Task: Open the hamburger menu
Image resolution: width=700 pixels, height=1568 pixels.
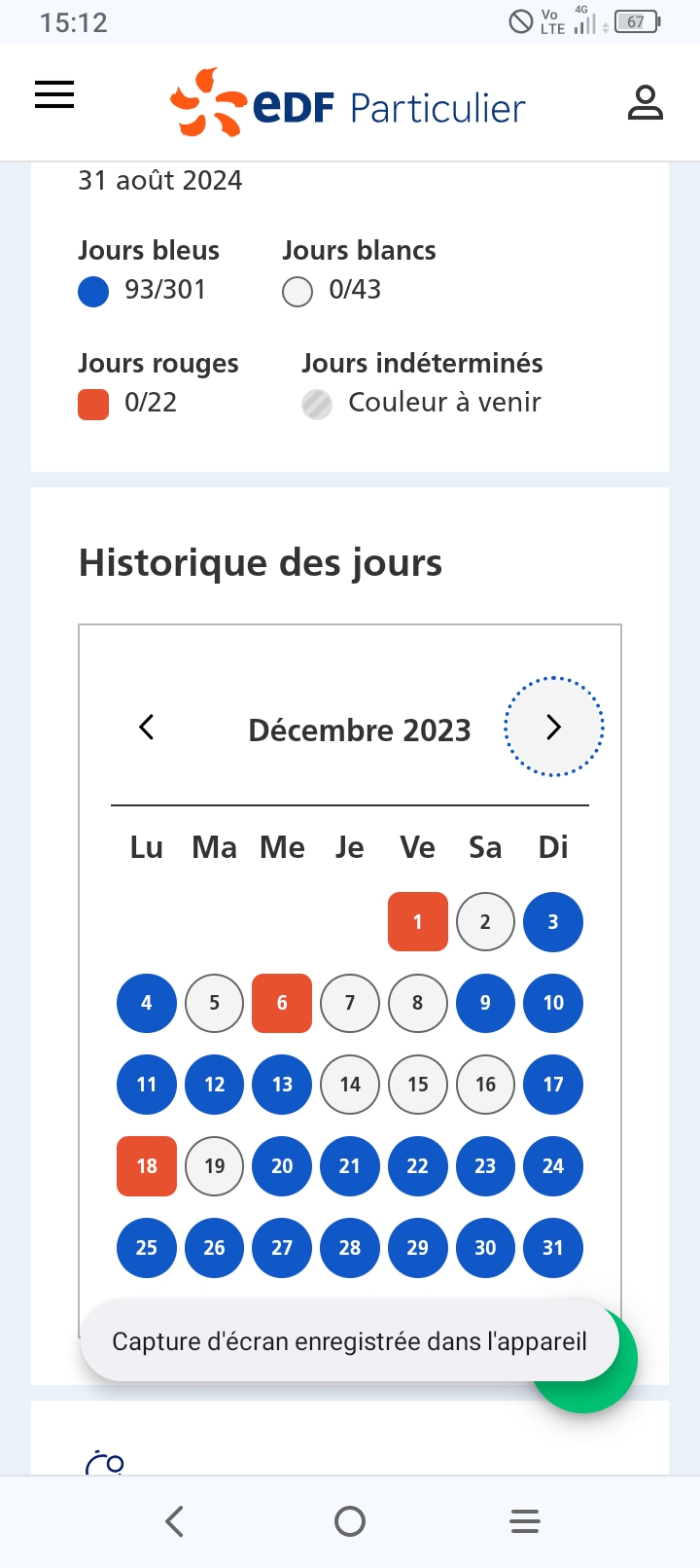Action: point(54,95)
